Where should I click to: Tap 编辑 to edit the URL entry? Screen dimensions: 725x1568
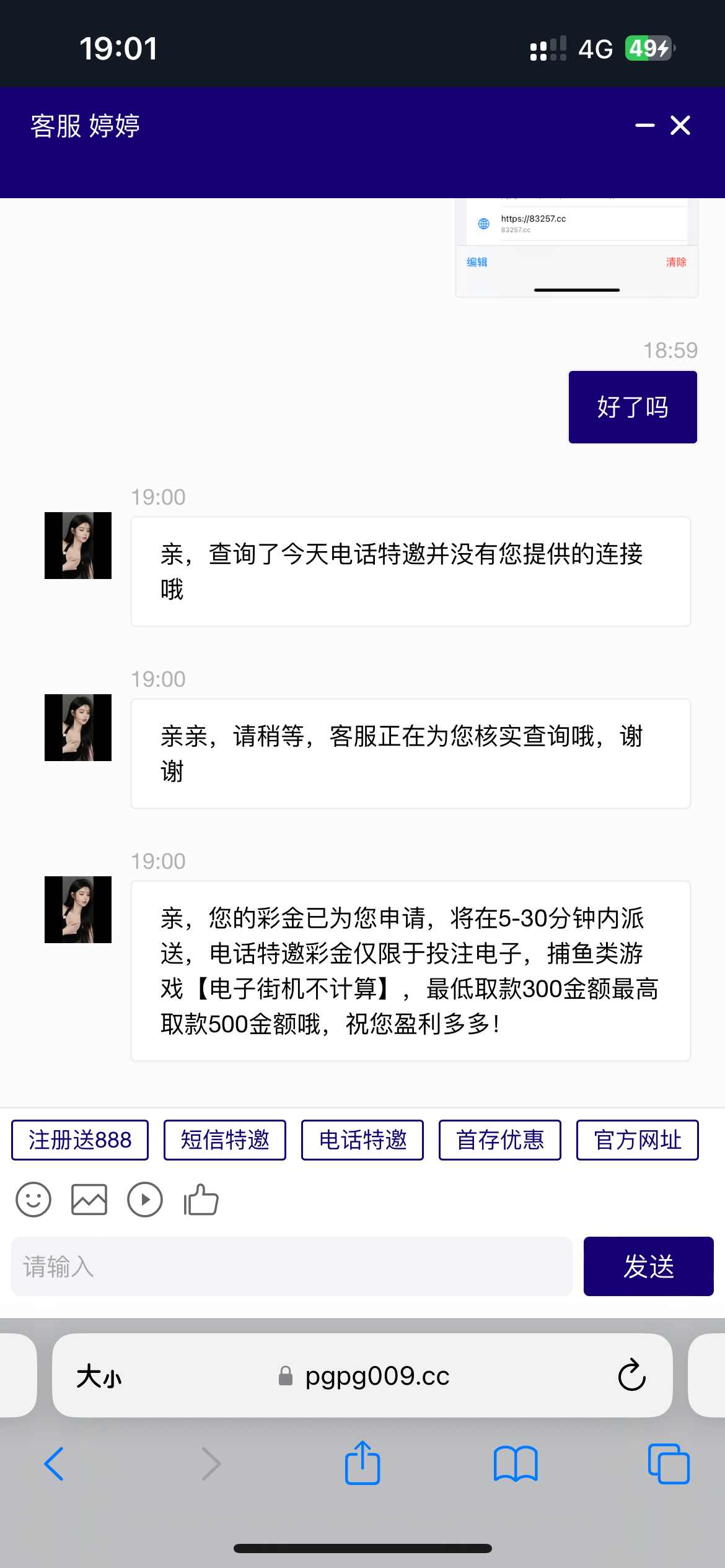coord(476,263)
